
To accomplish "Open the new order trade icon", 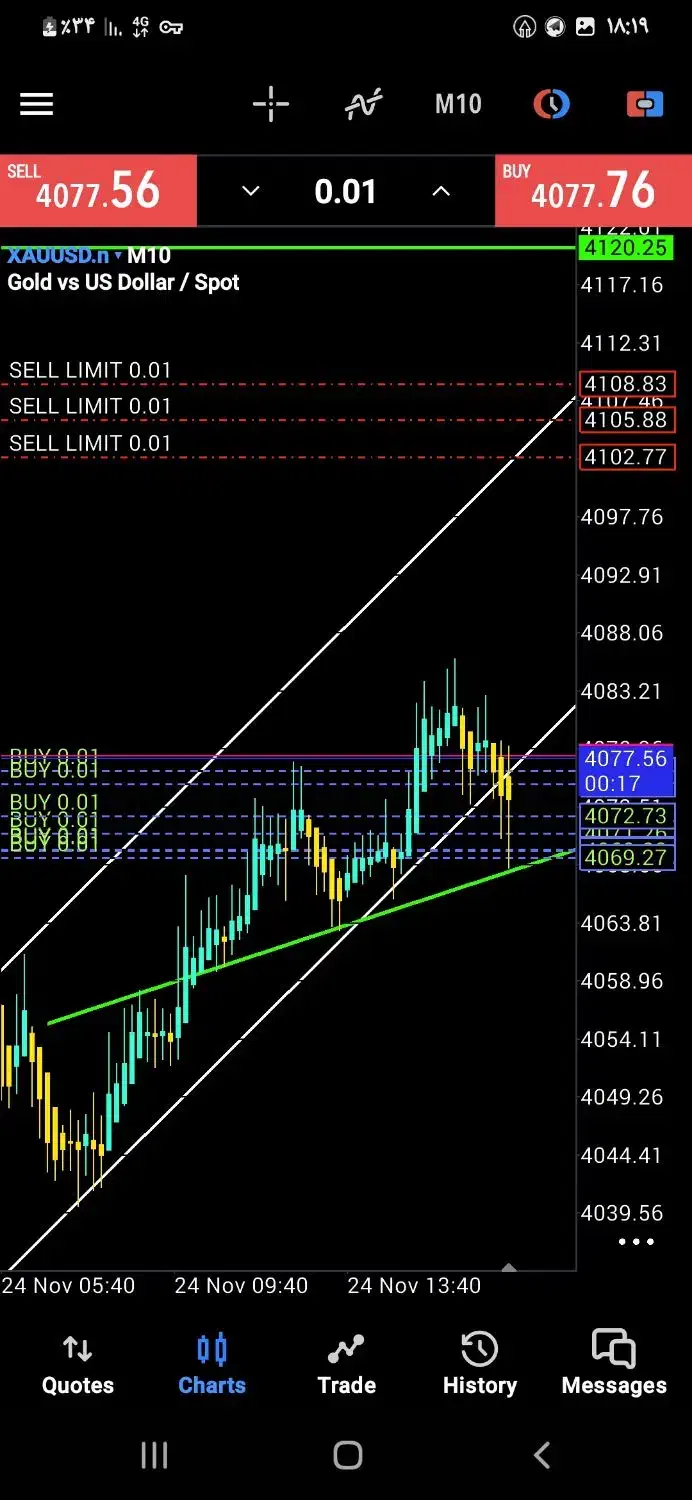I will pyautogui.click(x=645, y=104).
